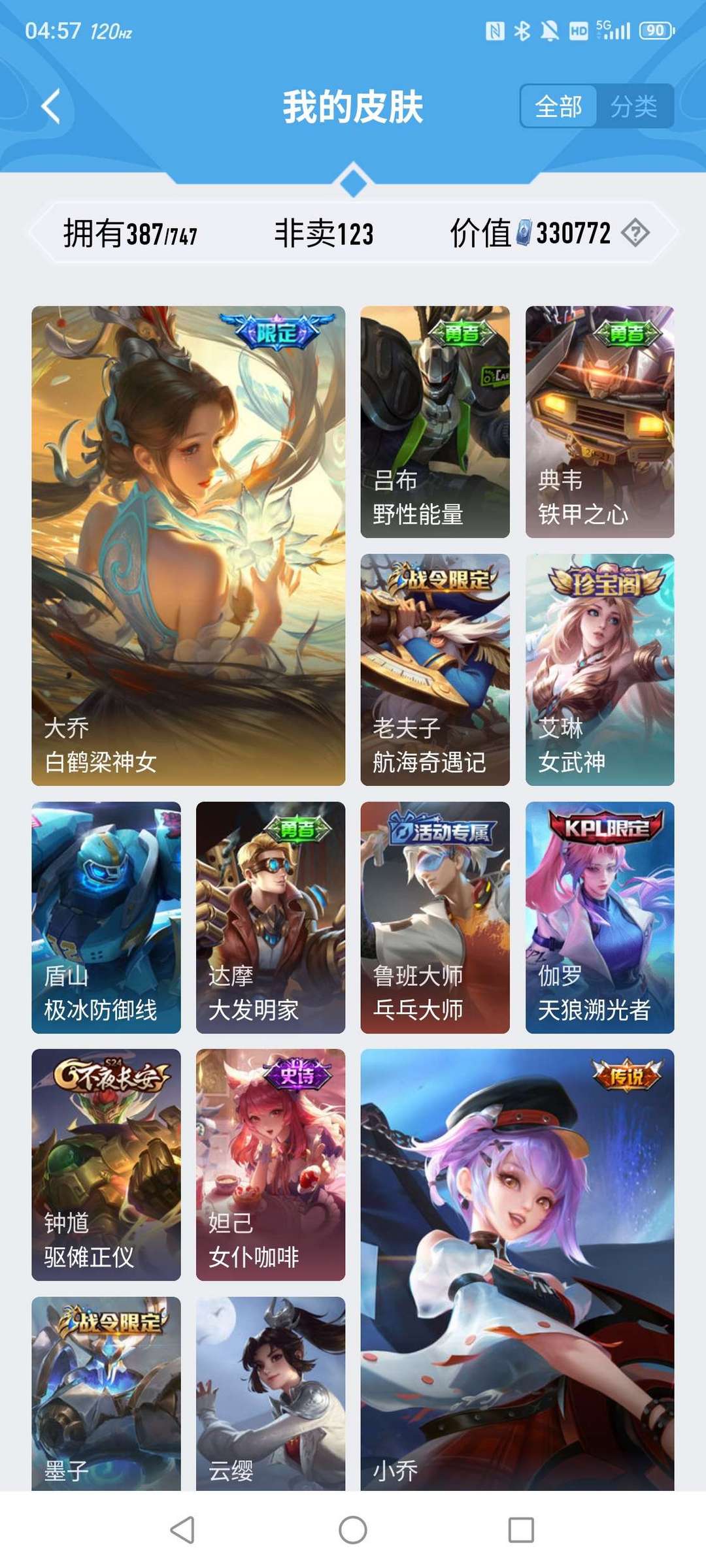Open 吕布 野性能量 skin card
The image size is (706, 1568).
coord(435,422)
